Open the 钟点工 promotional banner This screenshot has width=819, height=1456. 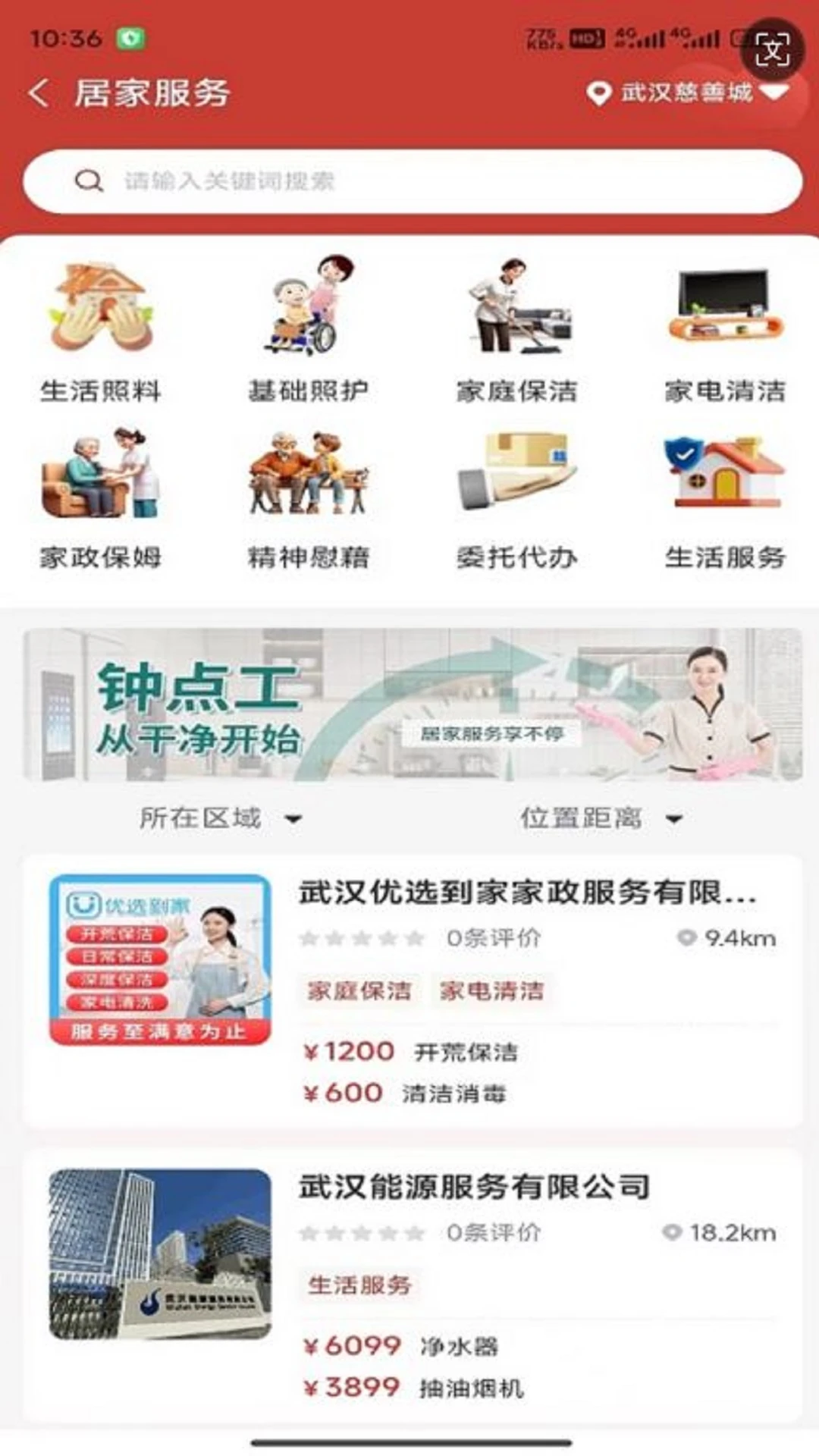point(413,704)
